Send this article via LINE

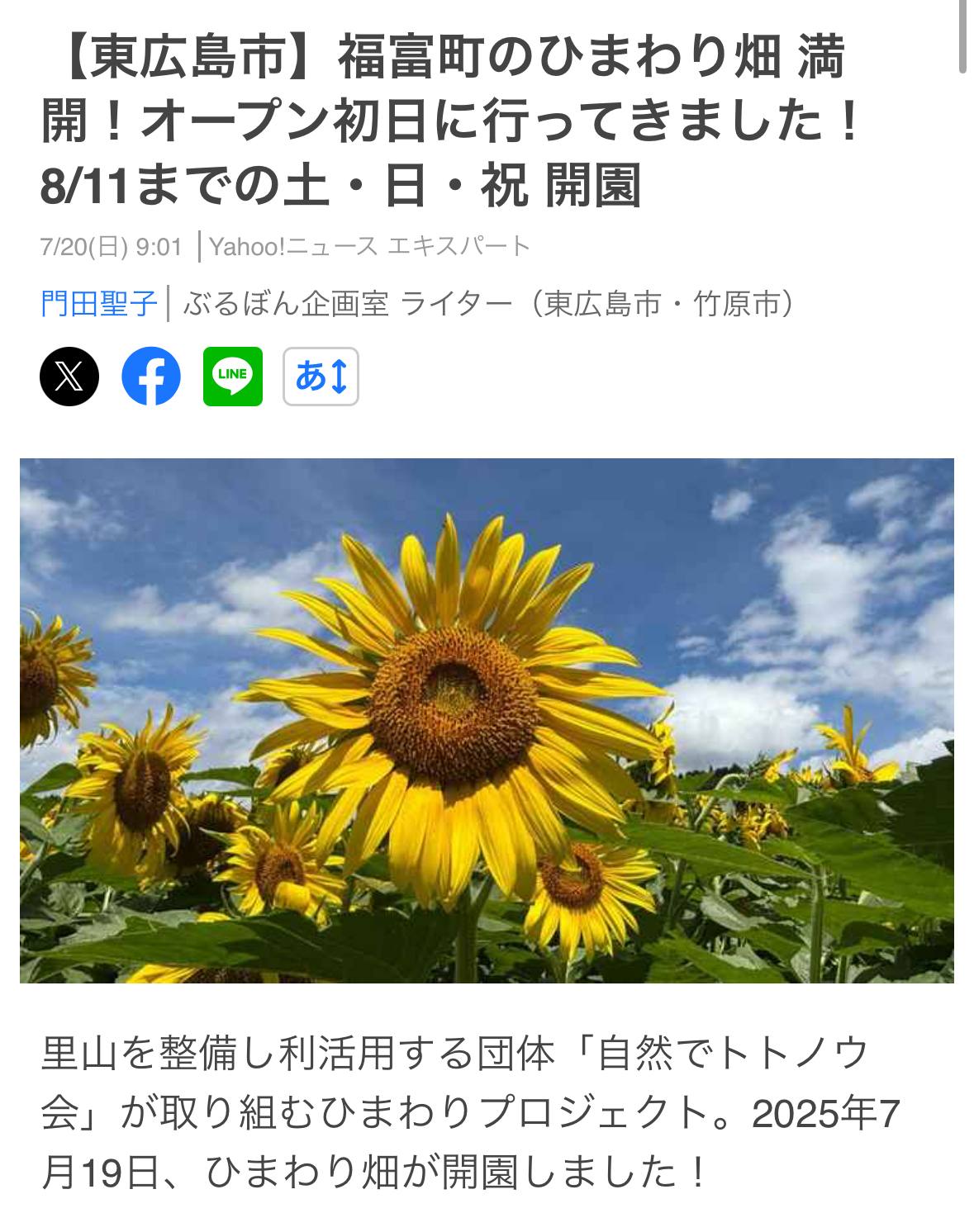[233, 377]
